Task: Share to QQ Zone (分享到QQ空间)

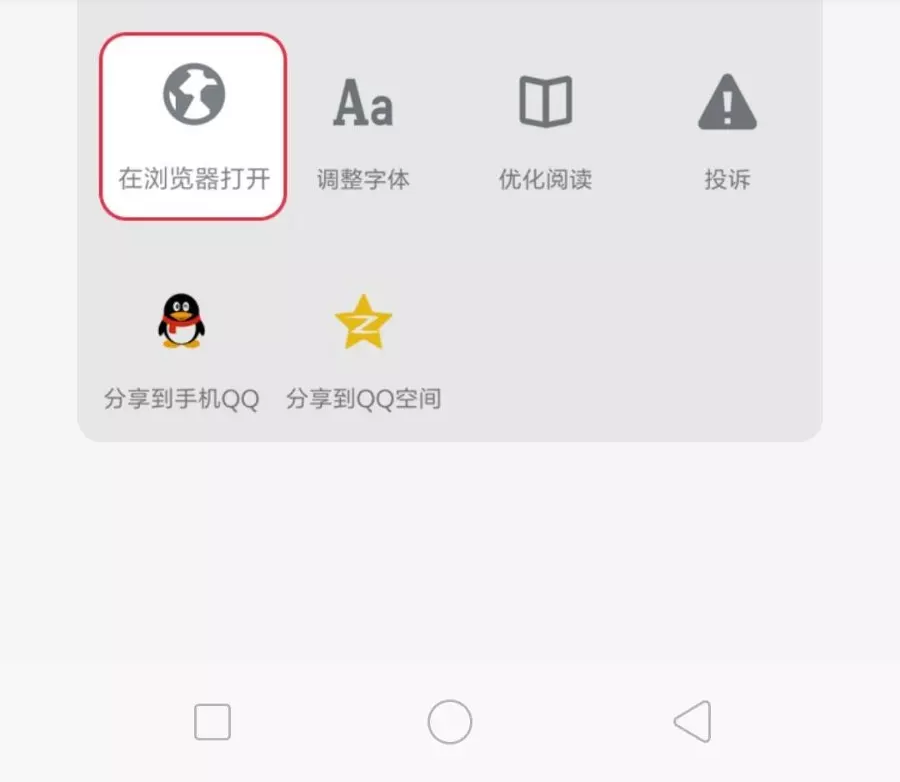Action: click(x=363, y=346)
